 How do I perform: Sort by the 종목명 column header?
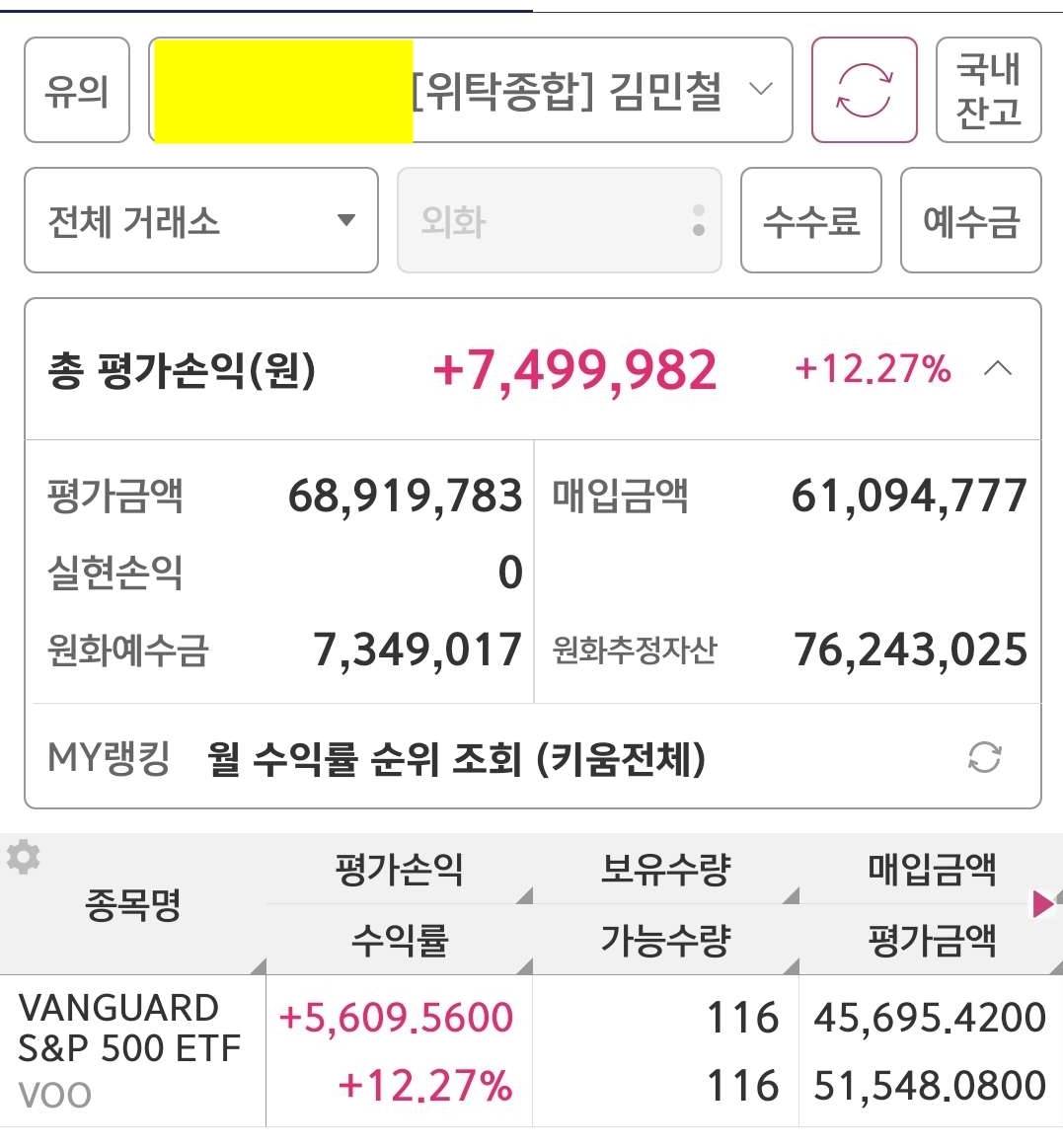coord(132,903)
